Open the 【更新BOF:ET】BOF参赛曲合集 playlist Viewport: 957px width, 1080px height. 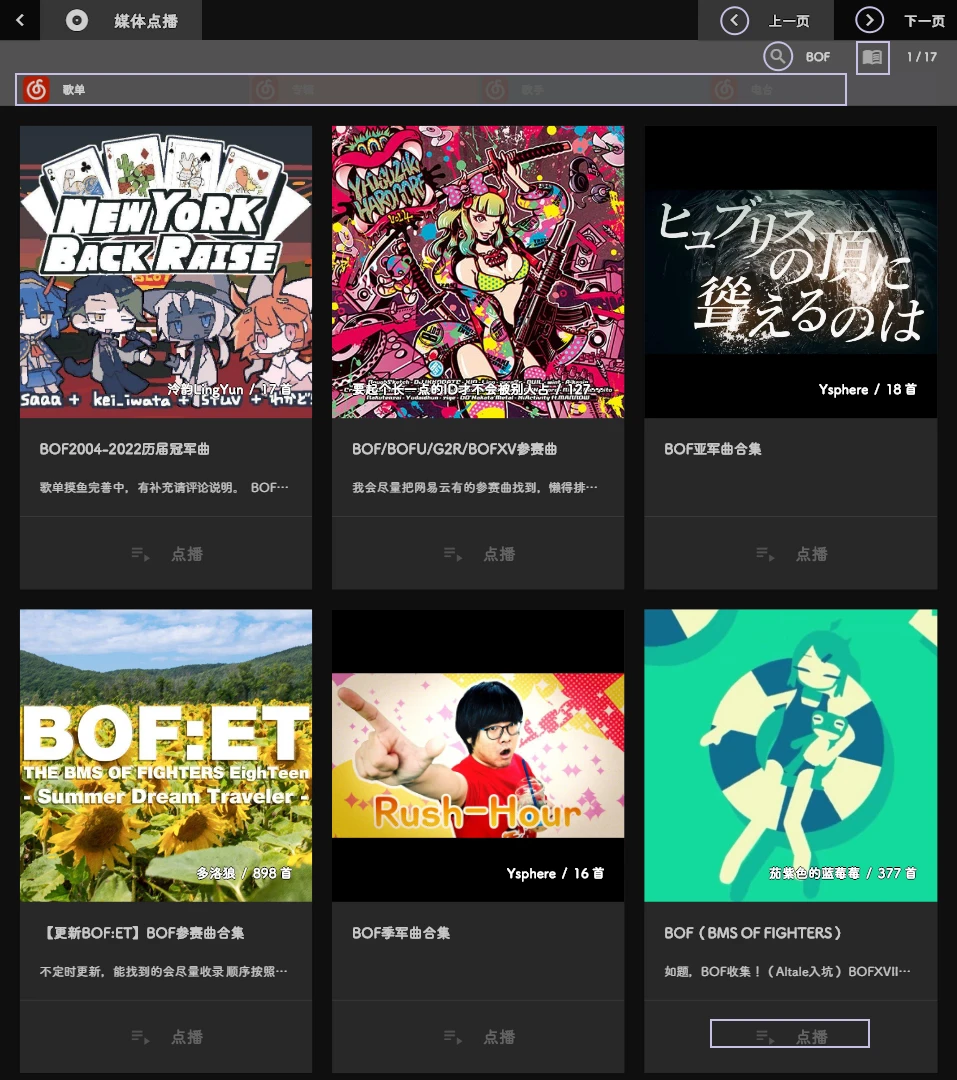[x=165, y=805]
